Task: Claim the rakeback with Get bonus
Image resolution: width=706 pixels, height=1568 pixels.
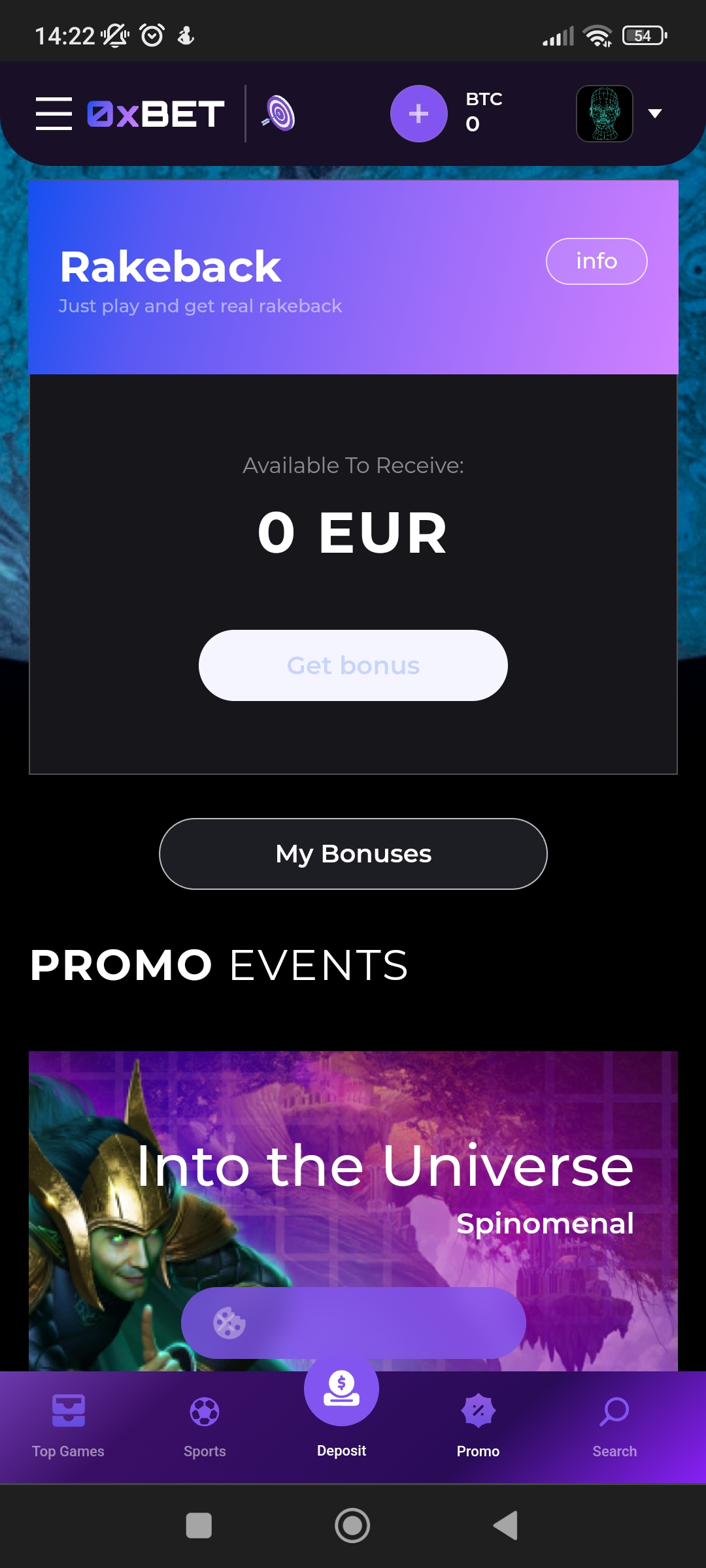Action: pyautogui.click(x=353, y=665)
